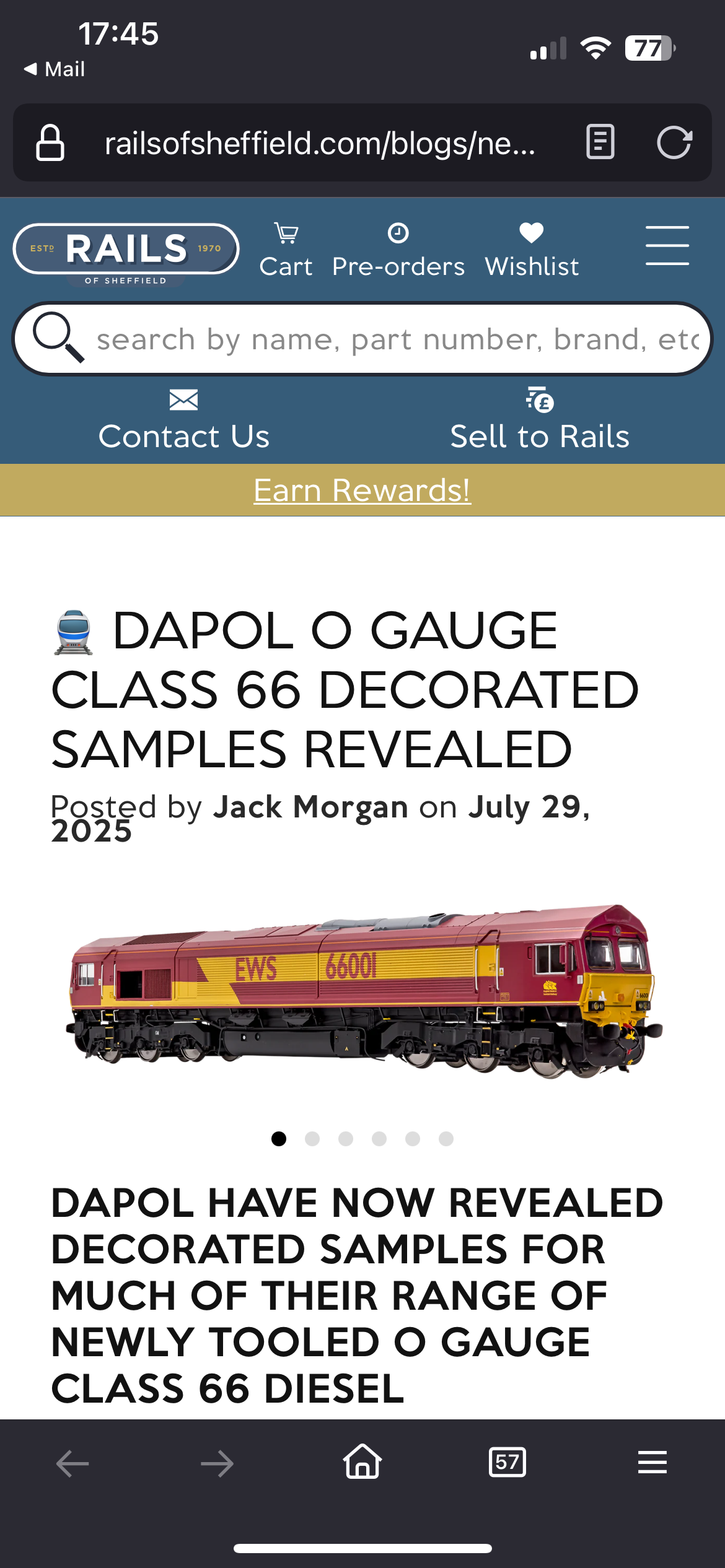This screenshot has width=725, height=1568.
Task: Open the Contact Us page
Action: pos(184,420)
